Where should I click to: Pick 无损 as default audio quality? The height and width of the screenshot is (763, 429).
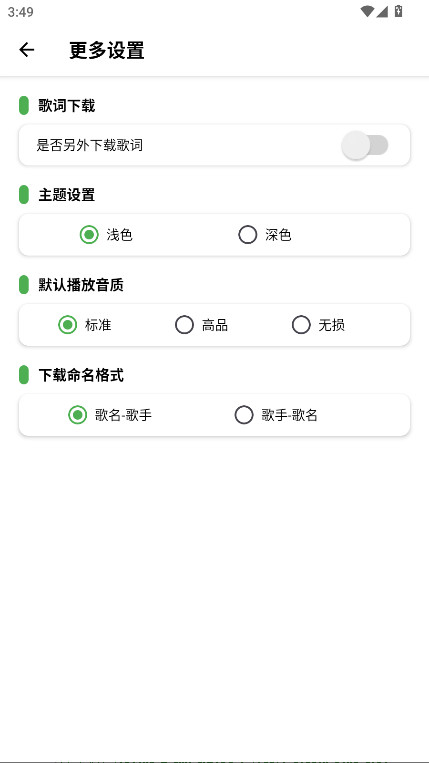click(318, 325)
